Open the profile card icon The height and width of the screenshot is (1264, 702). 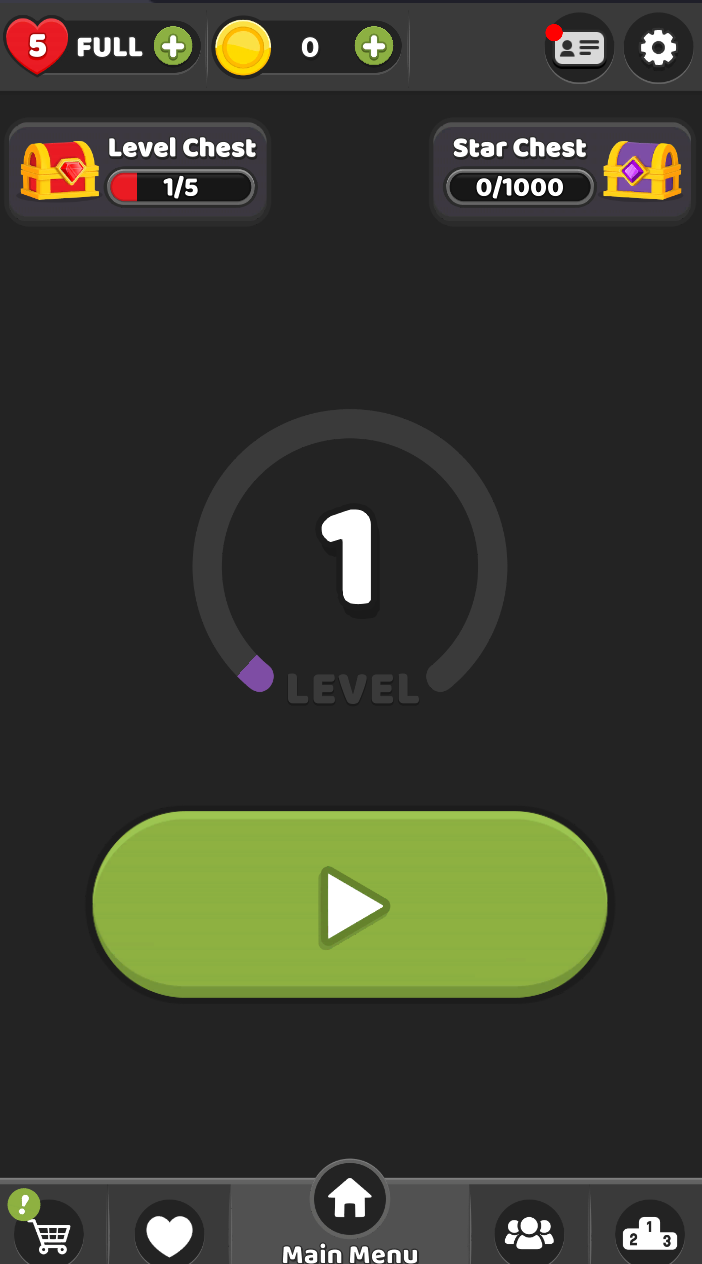click(579, 47)
